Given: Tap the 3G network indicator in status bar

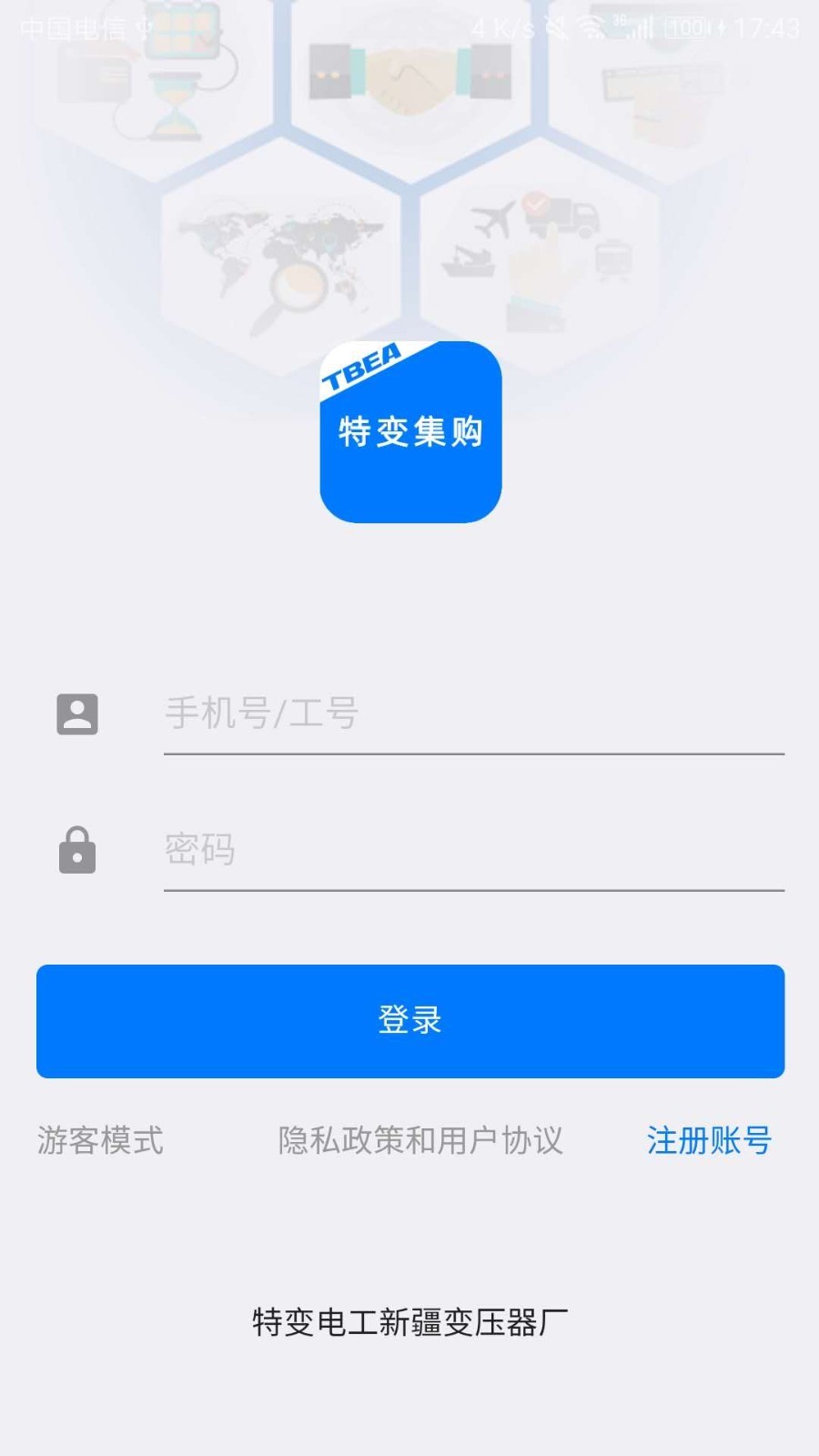Looking at the screenshot, I should click(622, 23).
